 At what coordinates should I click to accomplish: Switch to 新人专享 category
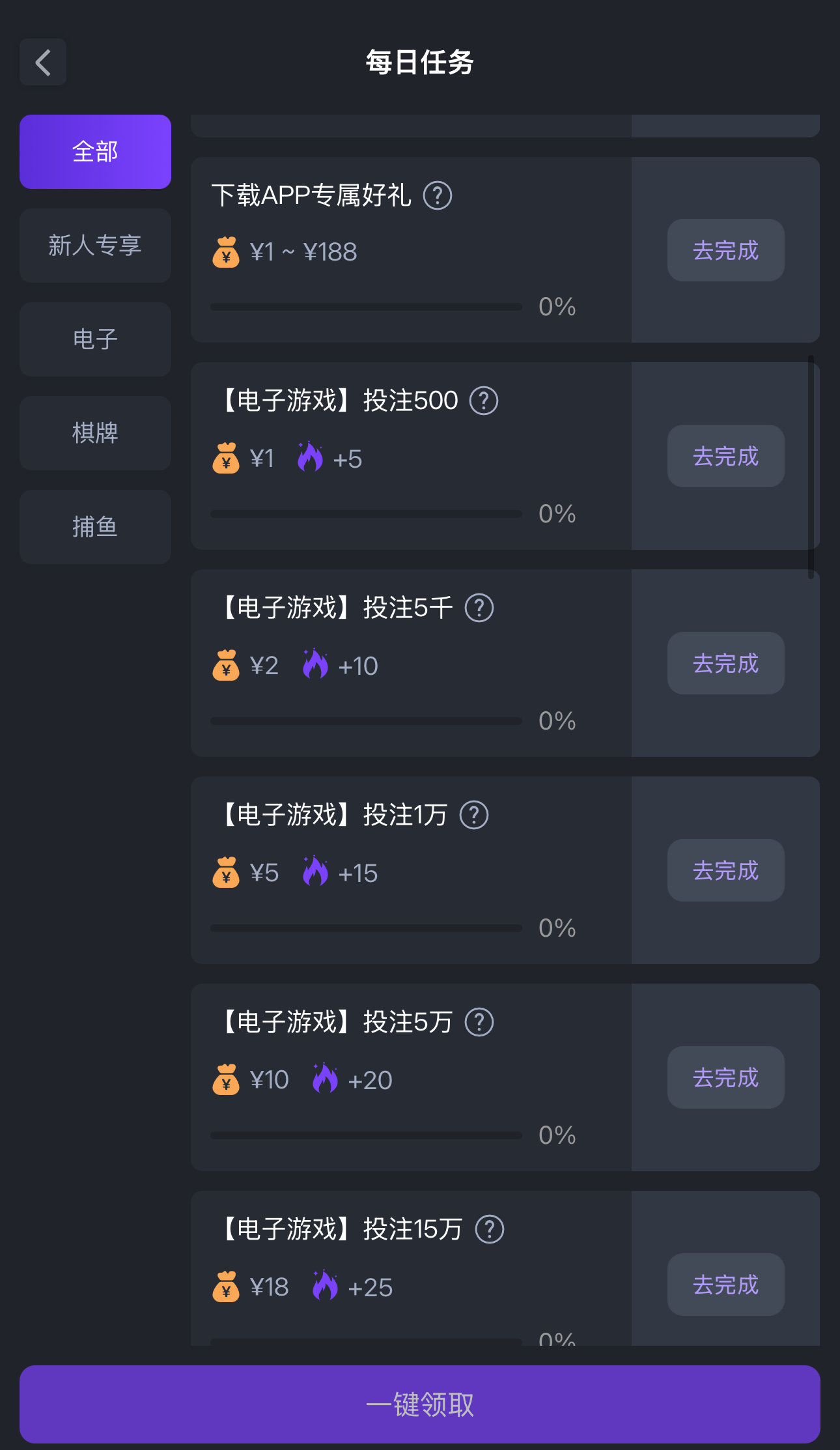pyautogui.click(x=95, y=246)
